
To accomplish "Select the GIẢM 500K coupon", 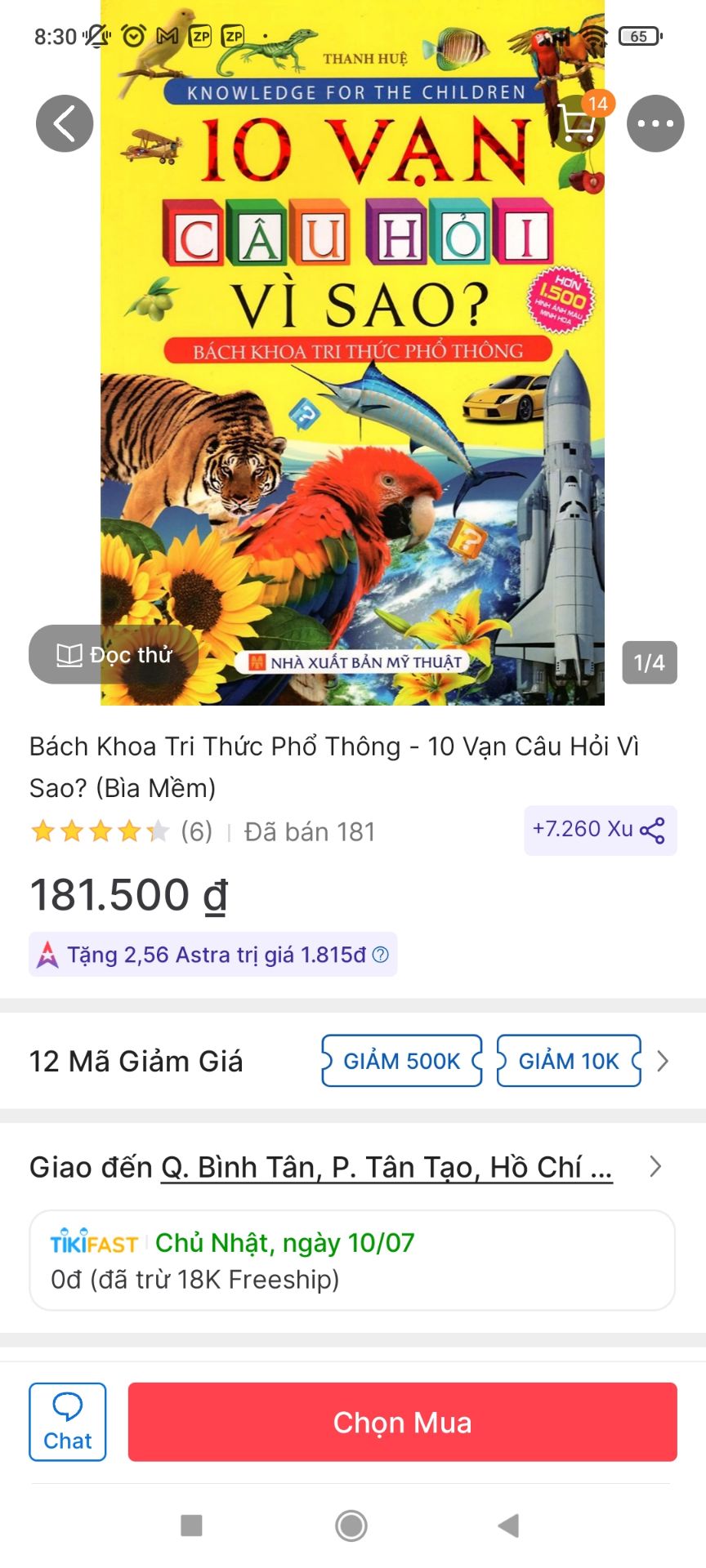I will 401,1061.
